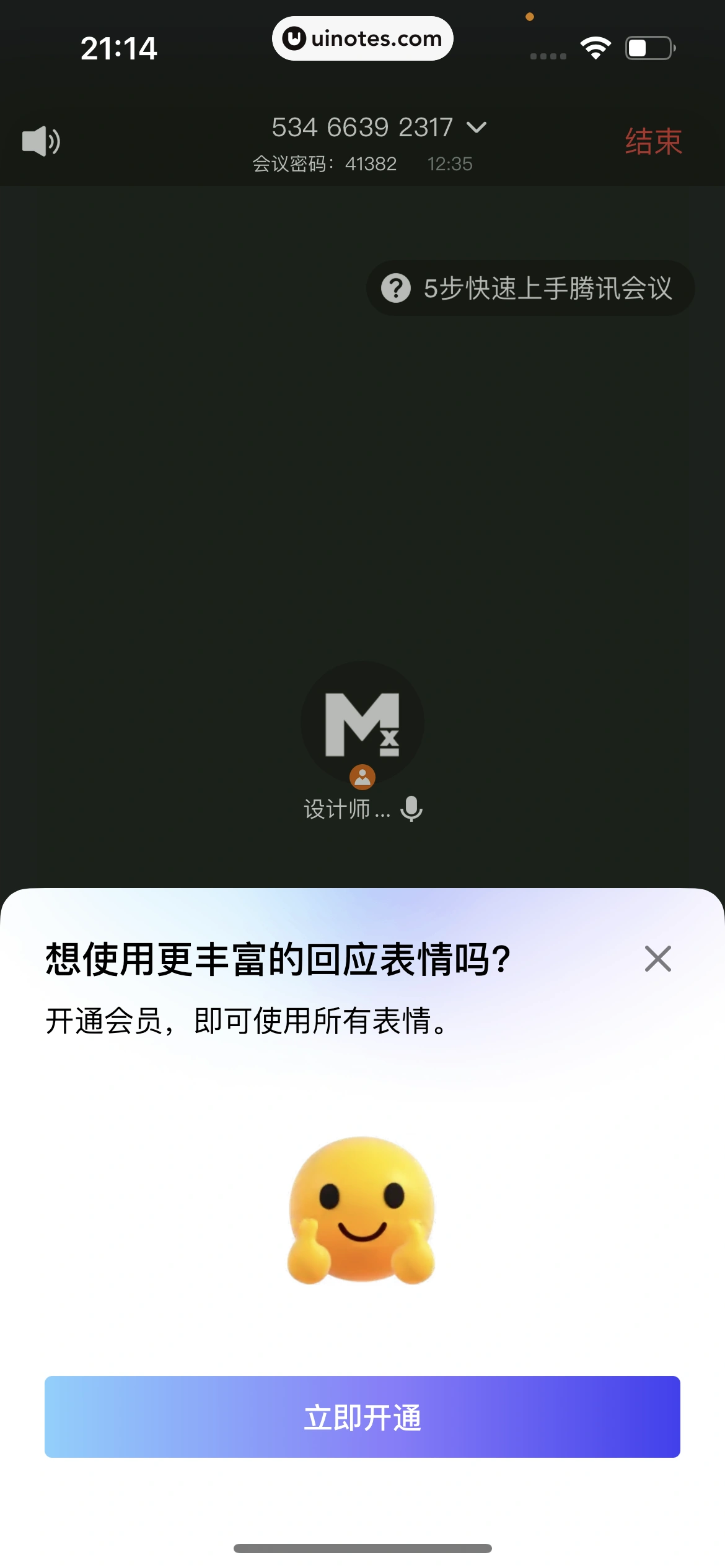Screen dimensions: 725x1568
Task: Tap the speaker/audio output icon
Action: (40, 141)
